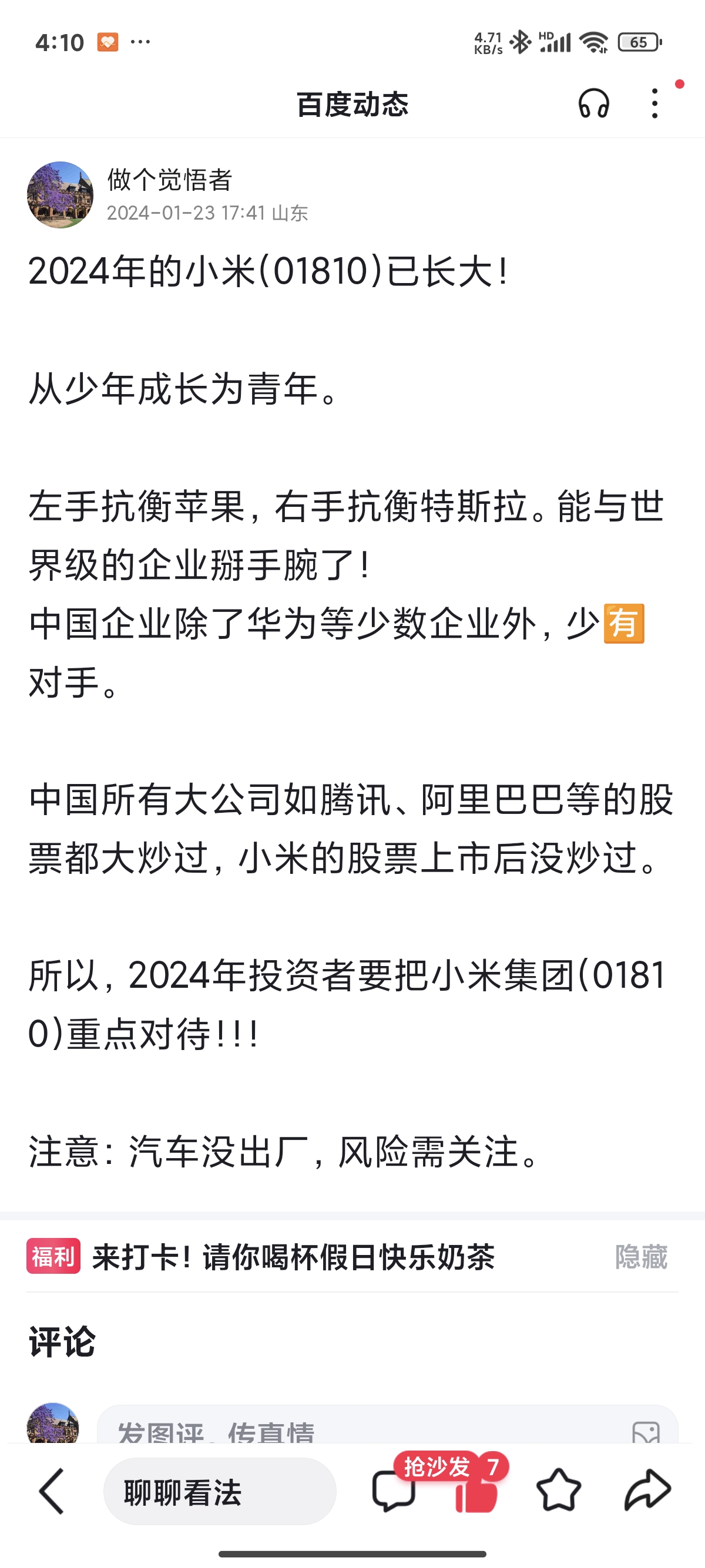Tap the user's avatar photo
This screenshot has width=705, height=1568.
pyautogui.click(x=60, y=195)
